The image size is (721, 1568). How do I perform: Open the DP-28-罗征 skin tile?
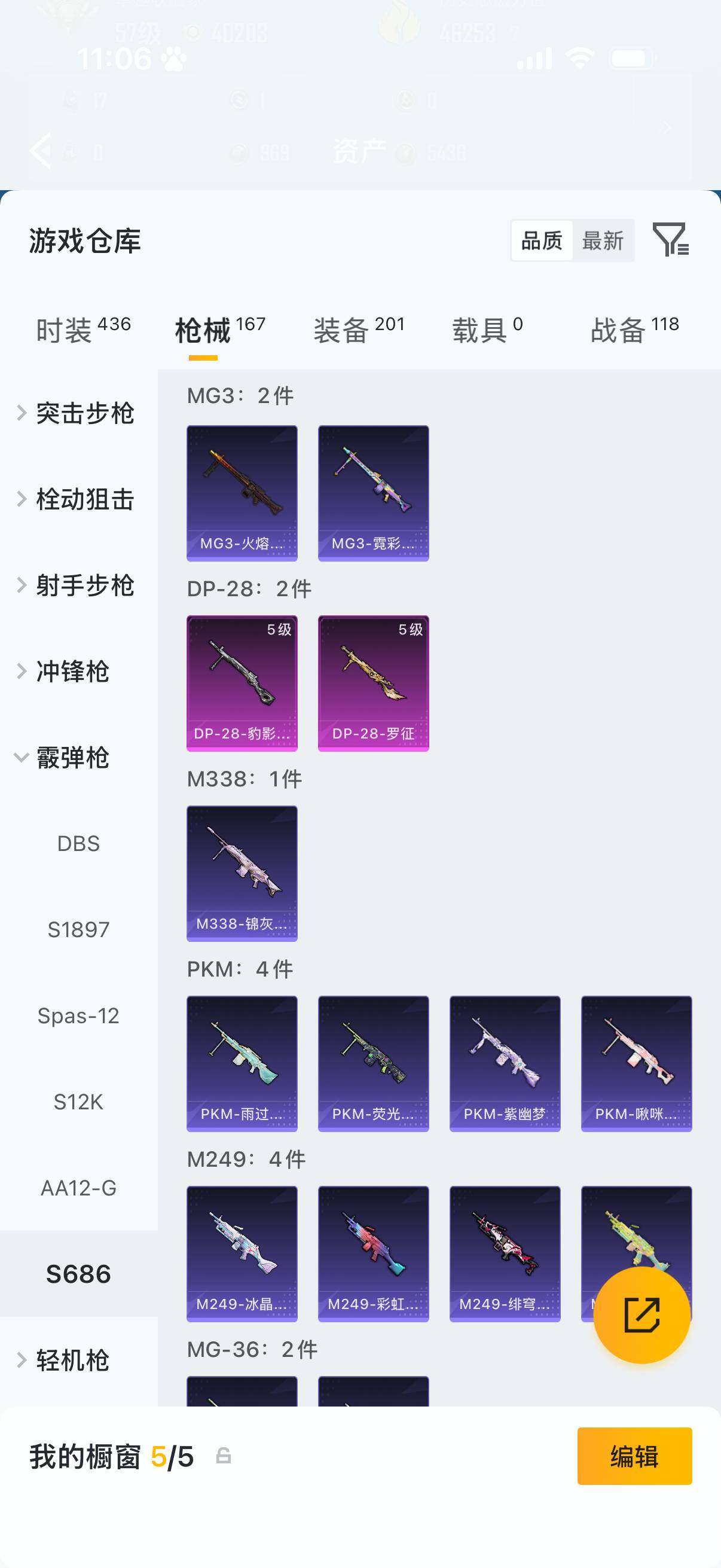pyautogui.click(x=374, y=683)
